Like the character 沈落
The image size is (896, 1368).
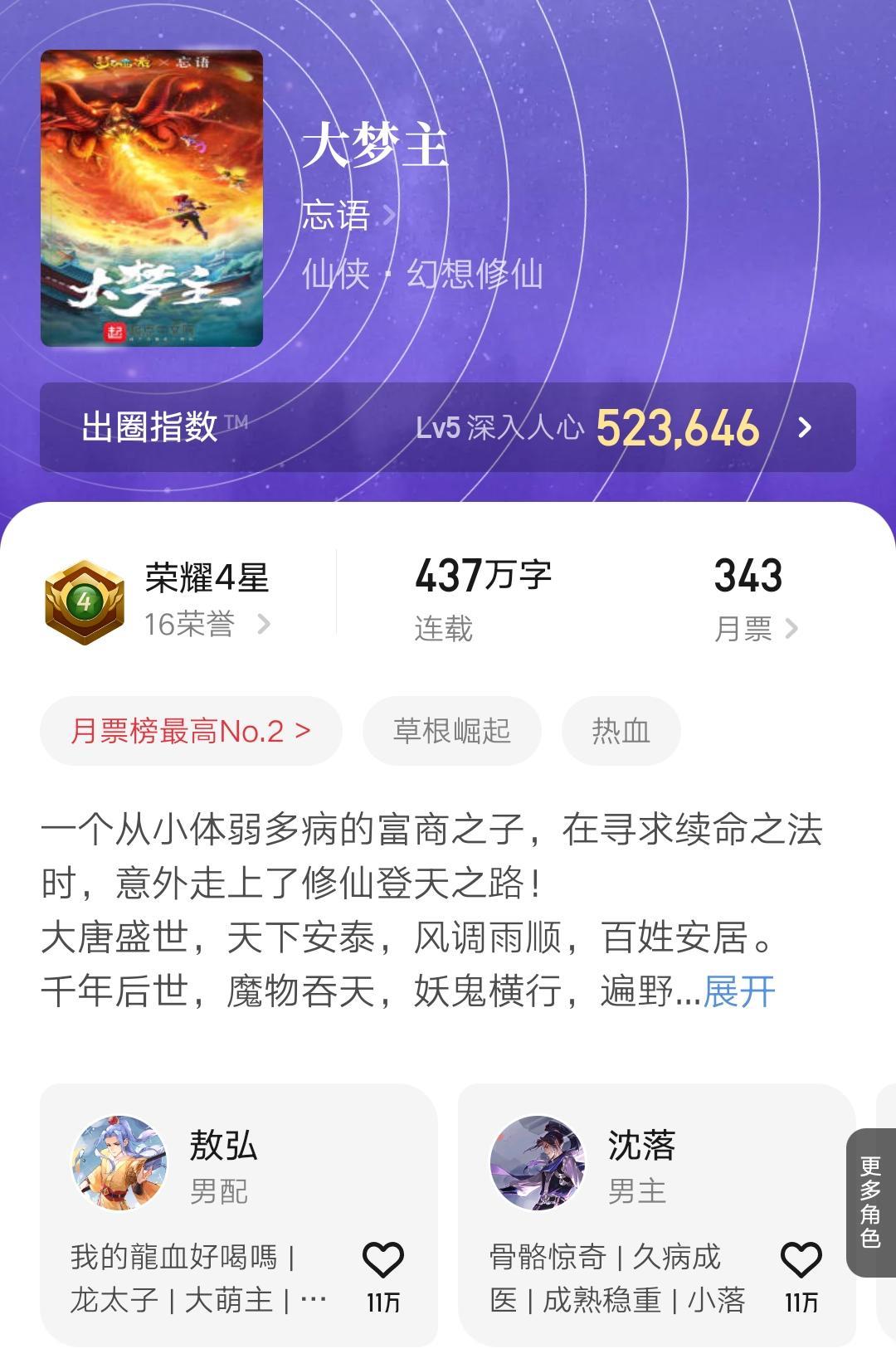coord(801,1261)
